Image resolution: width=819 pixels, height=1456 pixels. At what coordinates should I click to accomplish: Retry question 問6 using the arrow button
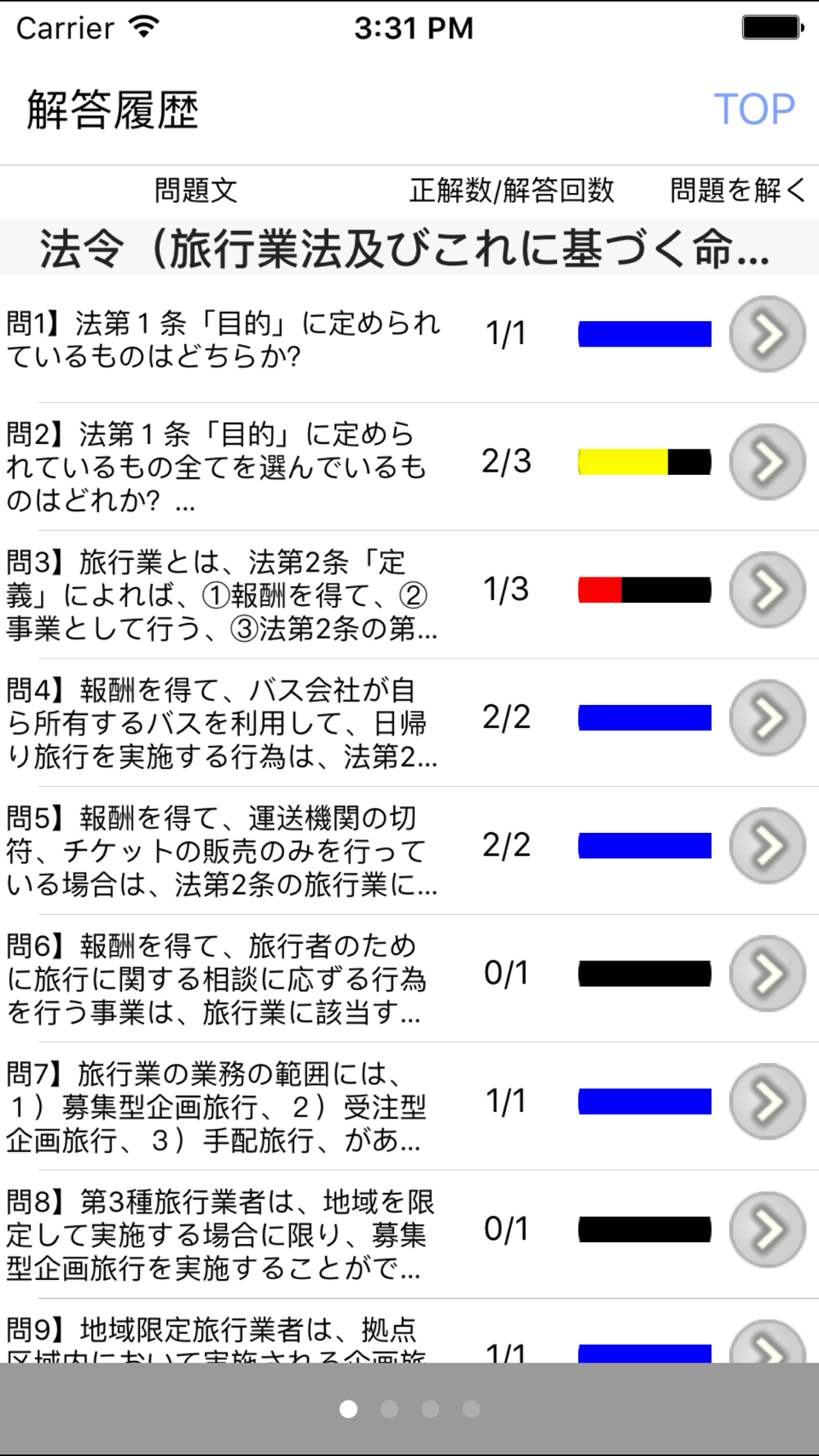[767, 973]
